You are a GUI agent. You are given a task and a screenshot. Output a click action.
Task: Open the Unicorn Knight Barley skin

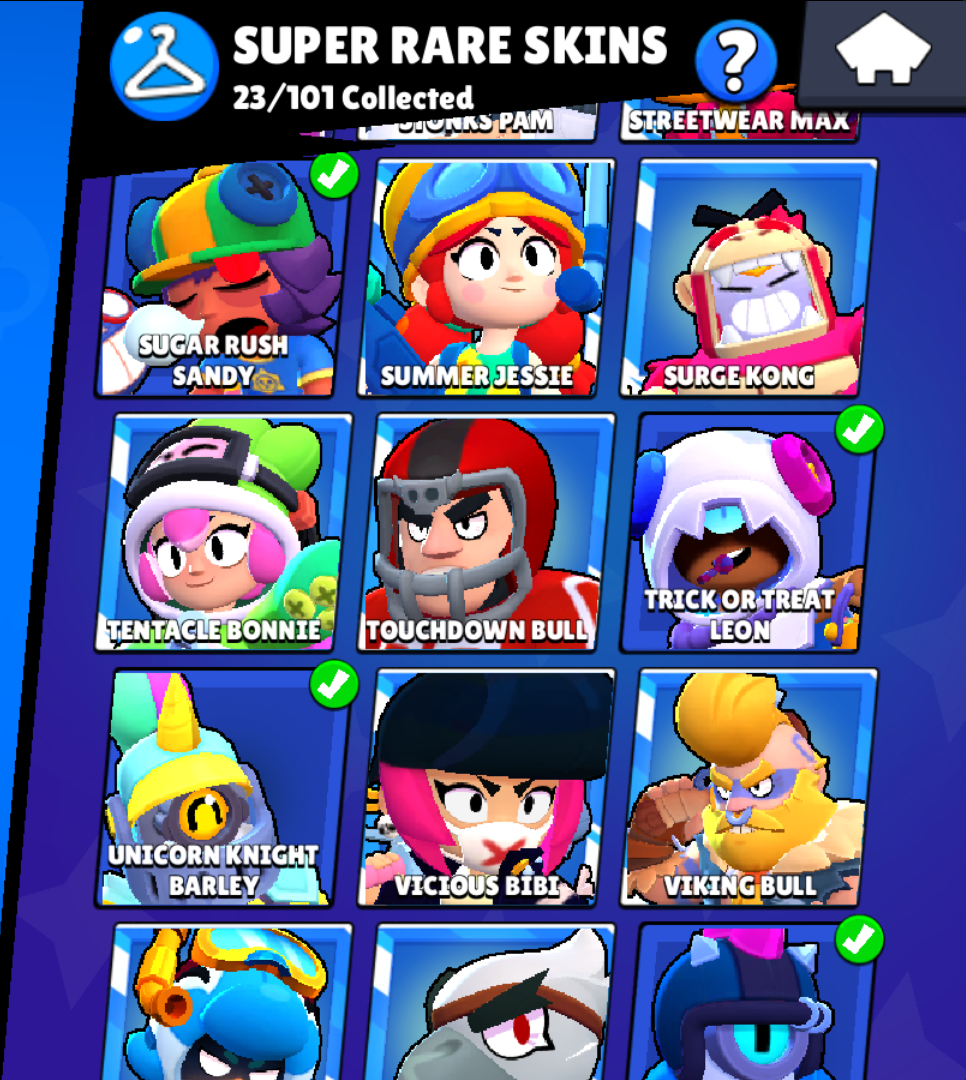227,788
